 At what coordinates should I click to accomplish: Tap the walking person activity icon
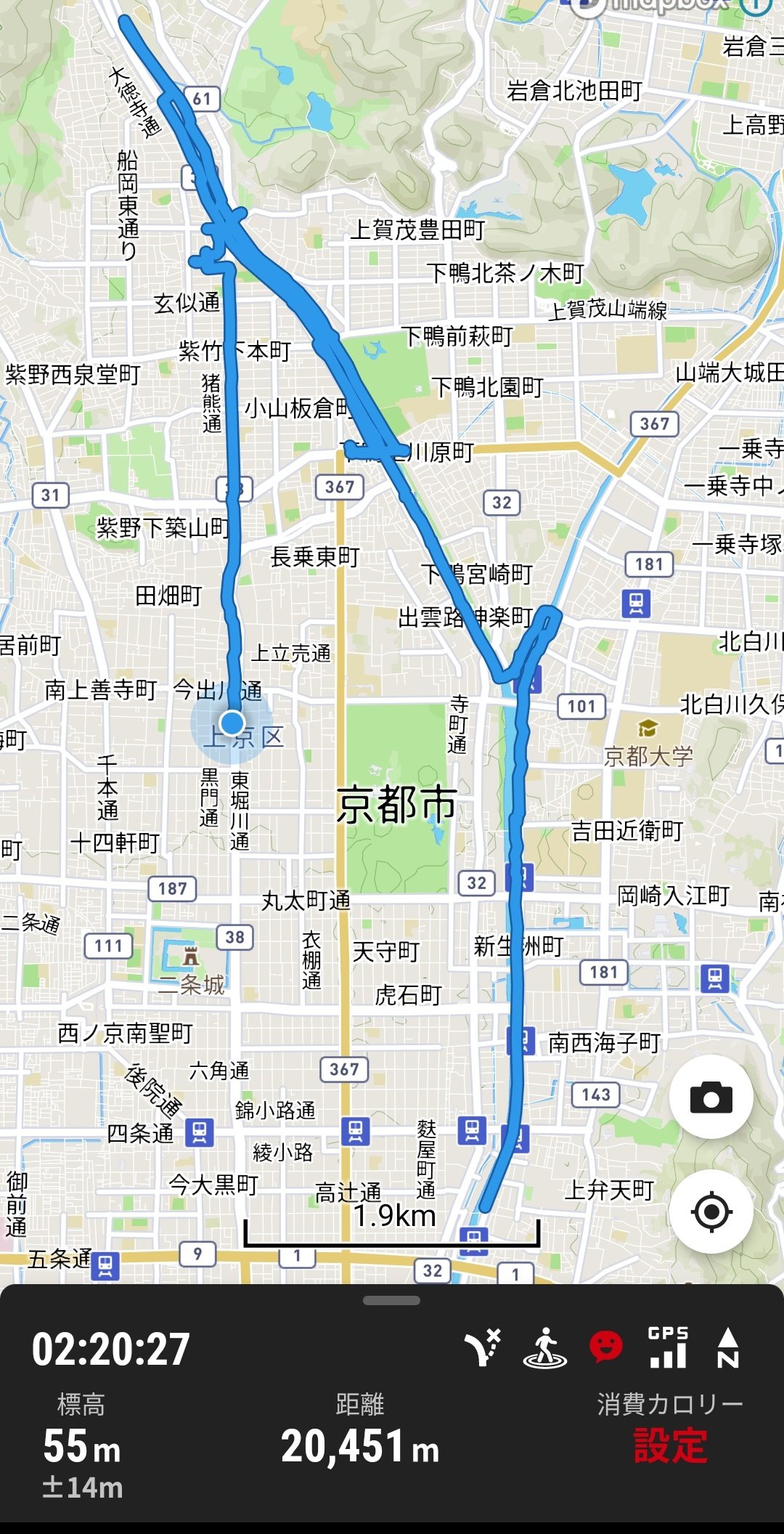pyautogui.click(x=544, y=1347)
